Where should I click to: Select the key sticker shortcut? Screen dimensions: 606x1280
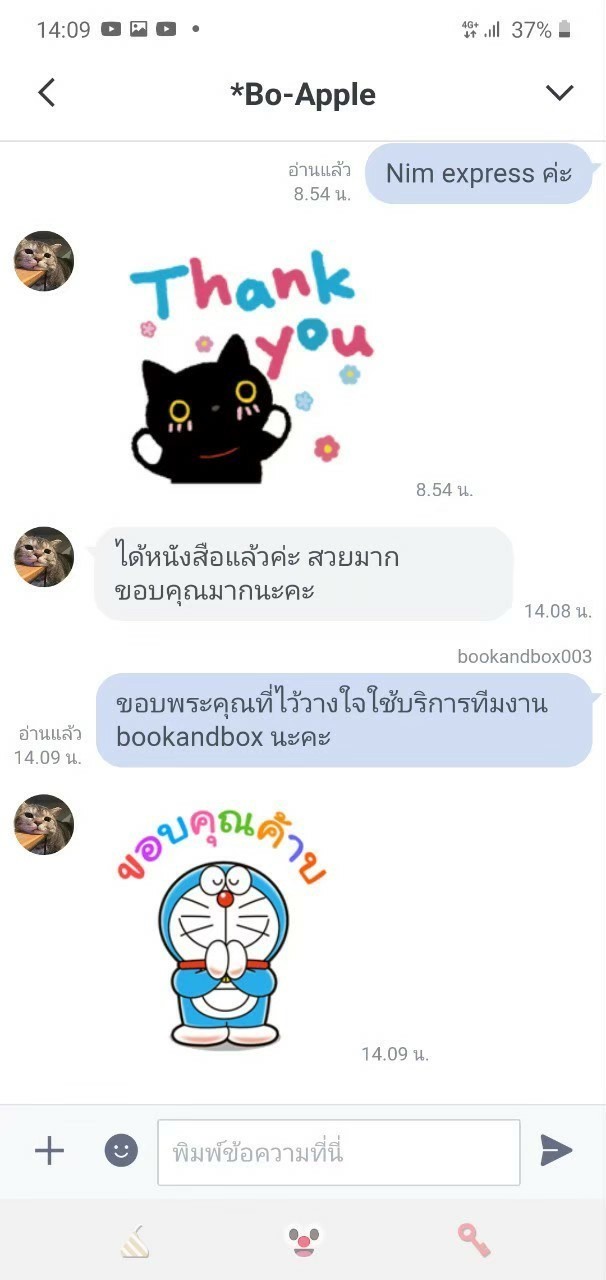[x=474, y=1241]
